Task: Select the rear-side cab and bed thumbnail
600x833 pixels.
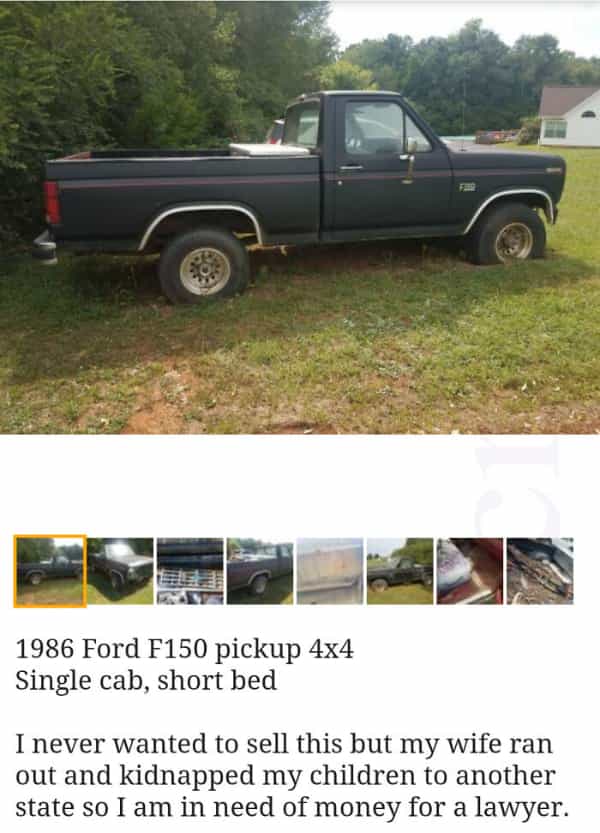Action: 260,571
